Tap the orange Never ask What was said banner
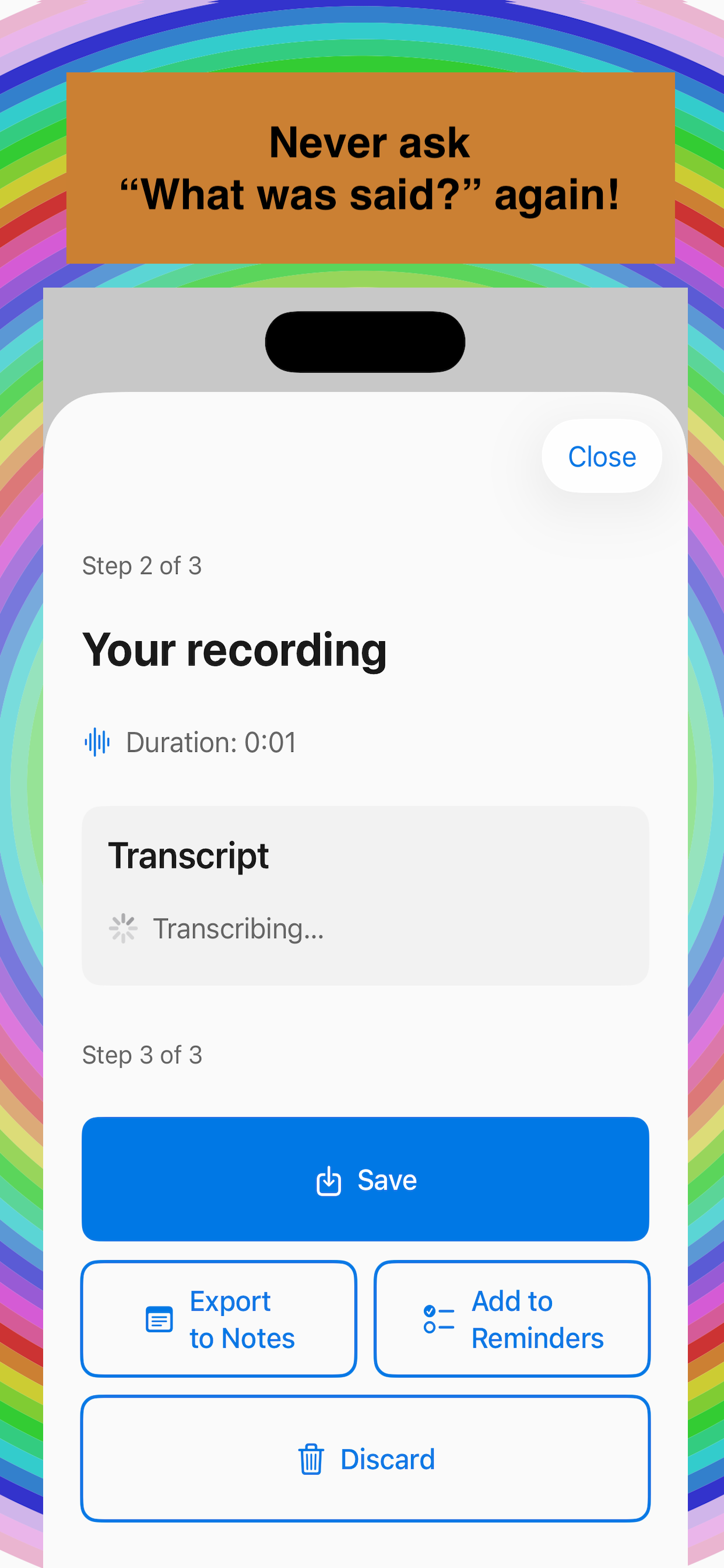Screen dimensions: 724x1568 pos(370,168)
